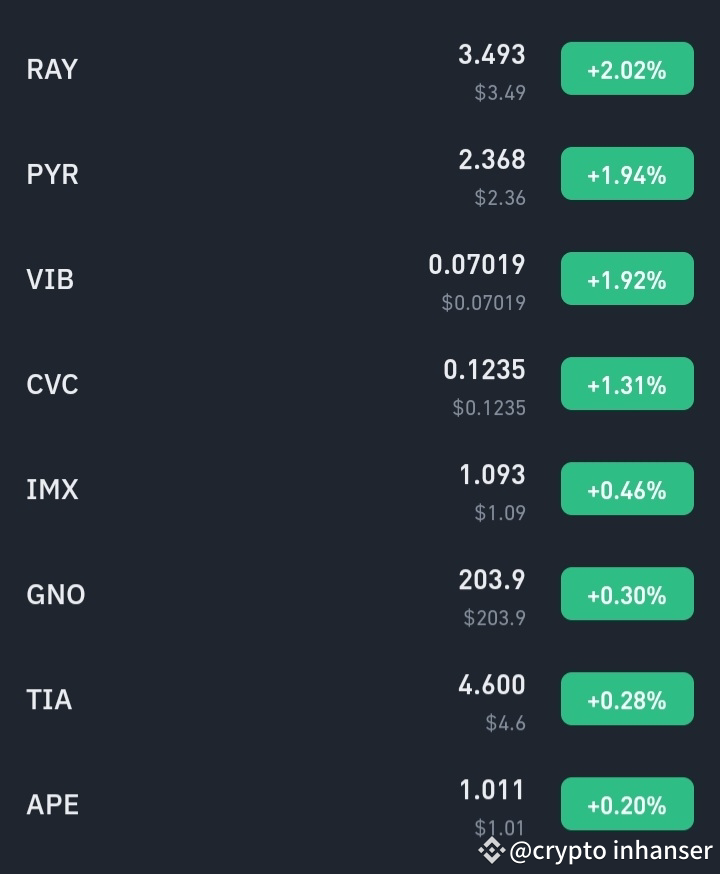720x874 pixels.
Task: Select the GNO token symbol
Action: [x=55, y=594]
